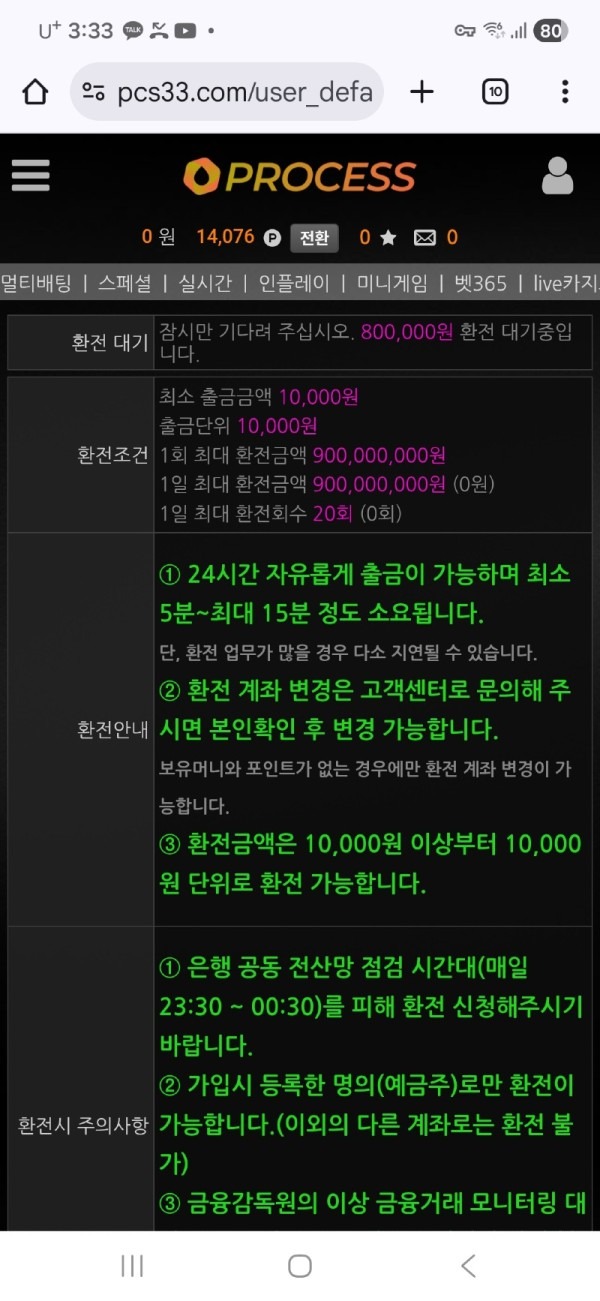Go to the live카지노 section
Image resolution: width=600 pixels, height=1301 pixels.
point(566,283)
